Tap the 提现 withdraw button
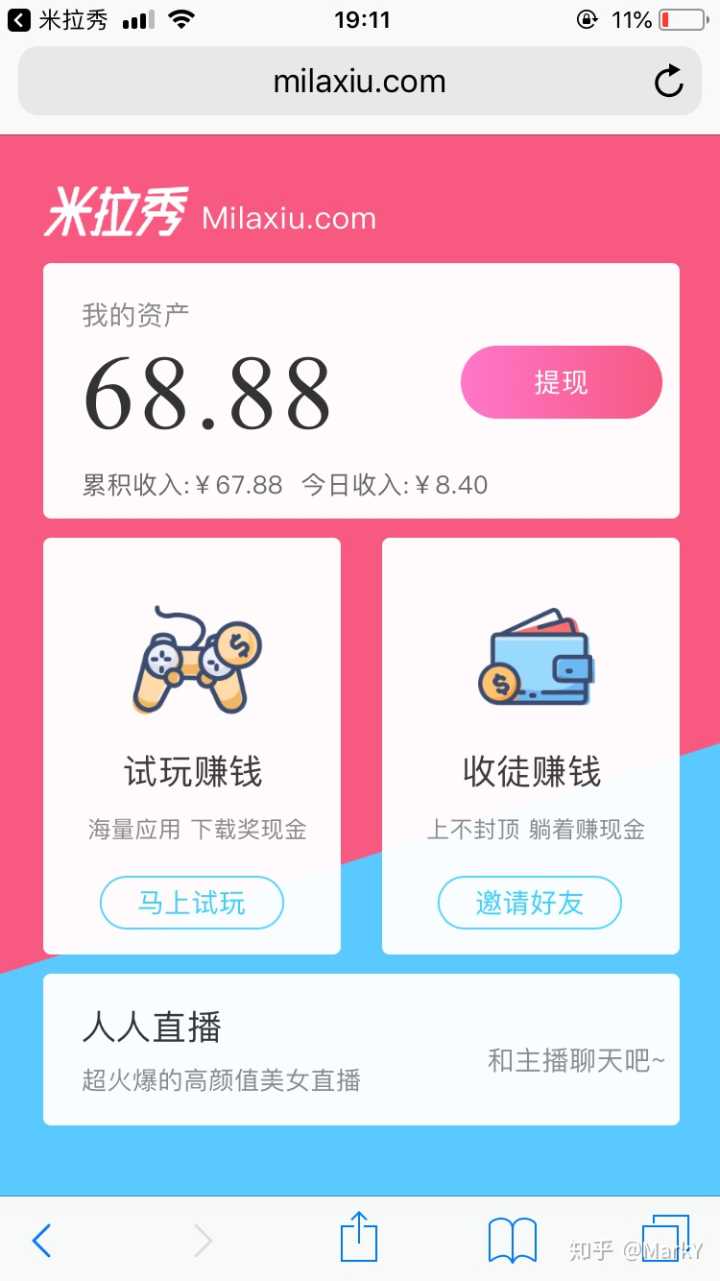The width and height of the screenshot is (720, 1281). [561, 382]
